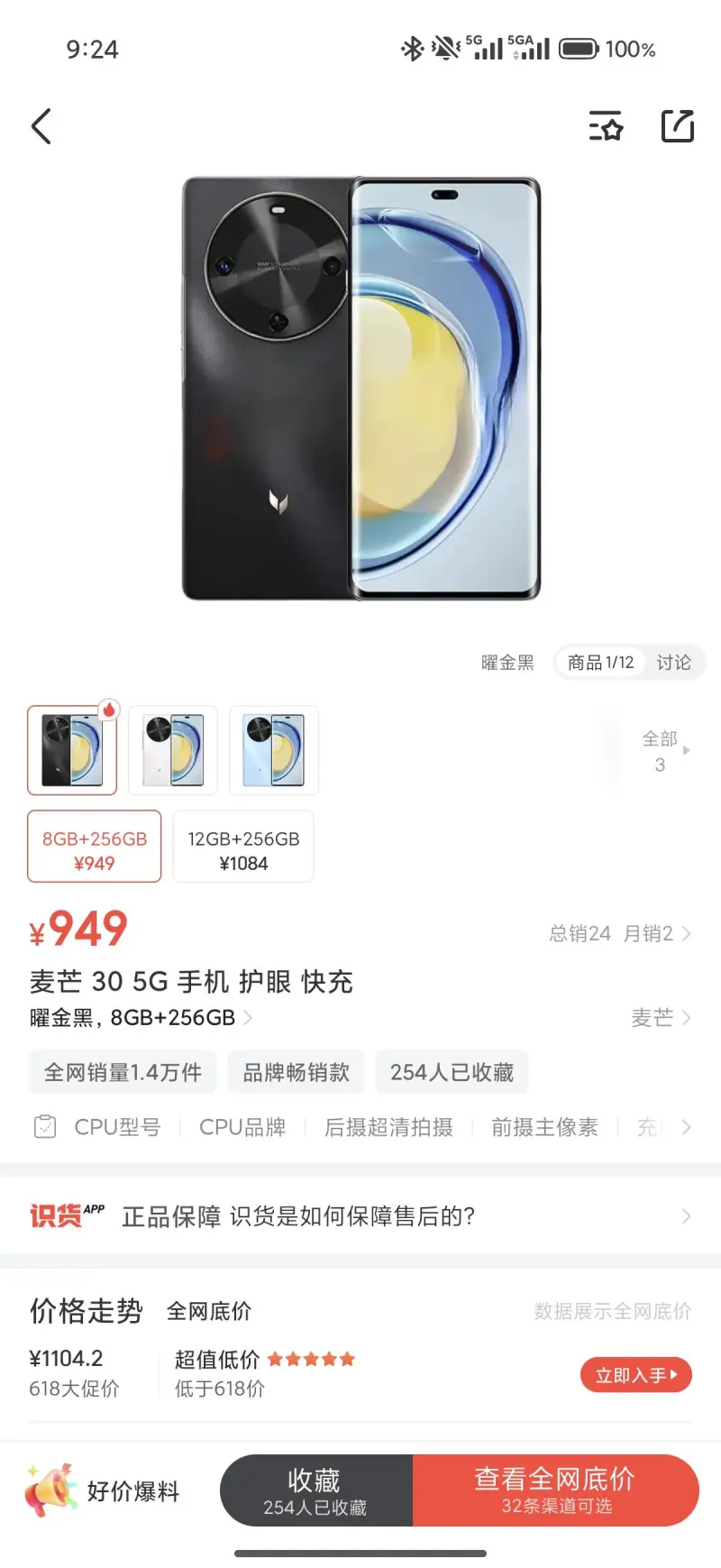Viewport: 721px width, 1568px height.
Task: Open 总销24 月销2 sales details
Action: [x=619, y=933]
